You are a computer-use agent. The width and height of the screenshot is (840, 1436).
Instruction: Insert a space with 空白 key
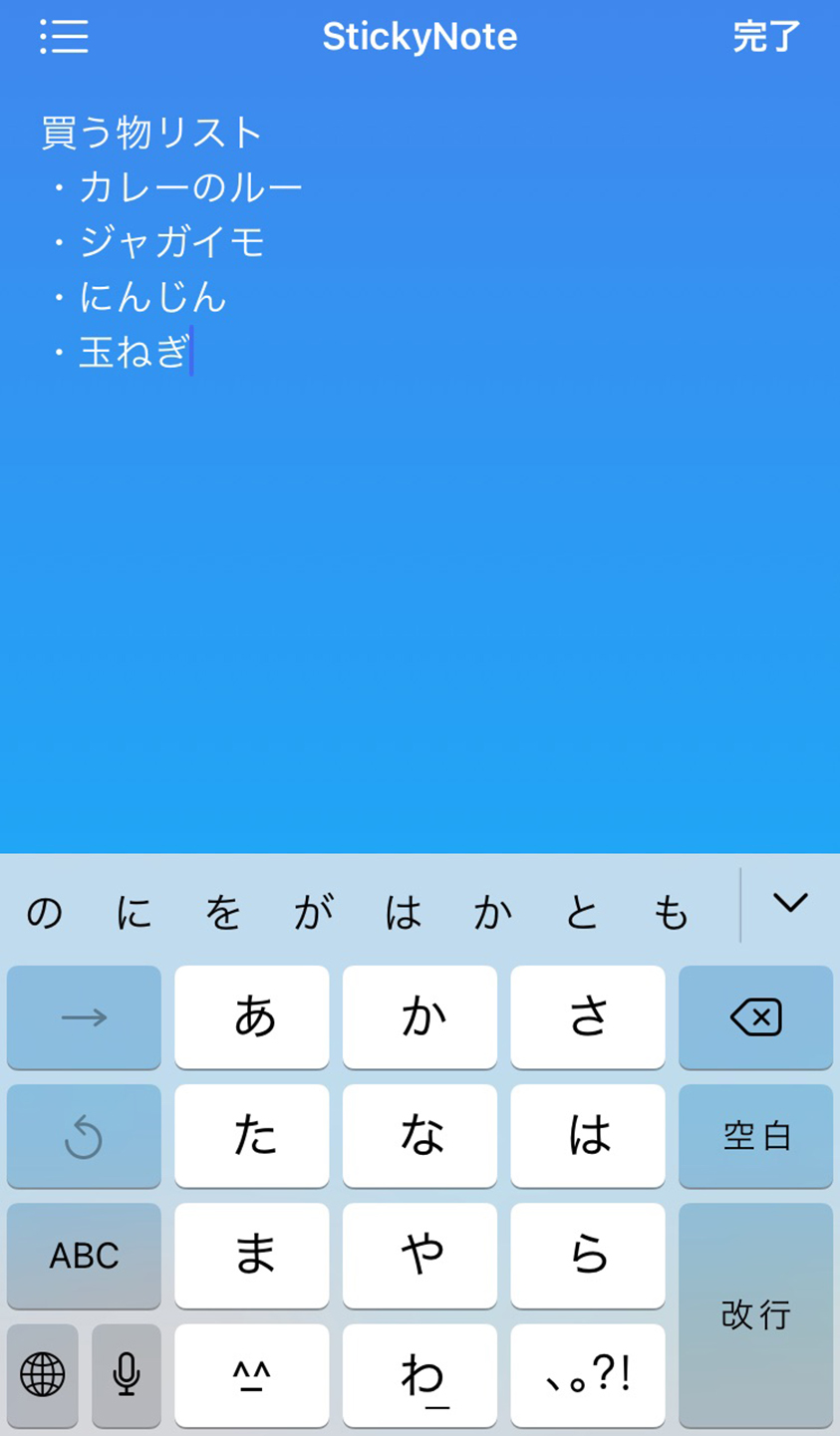point(755,1136)
